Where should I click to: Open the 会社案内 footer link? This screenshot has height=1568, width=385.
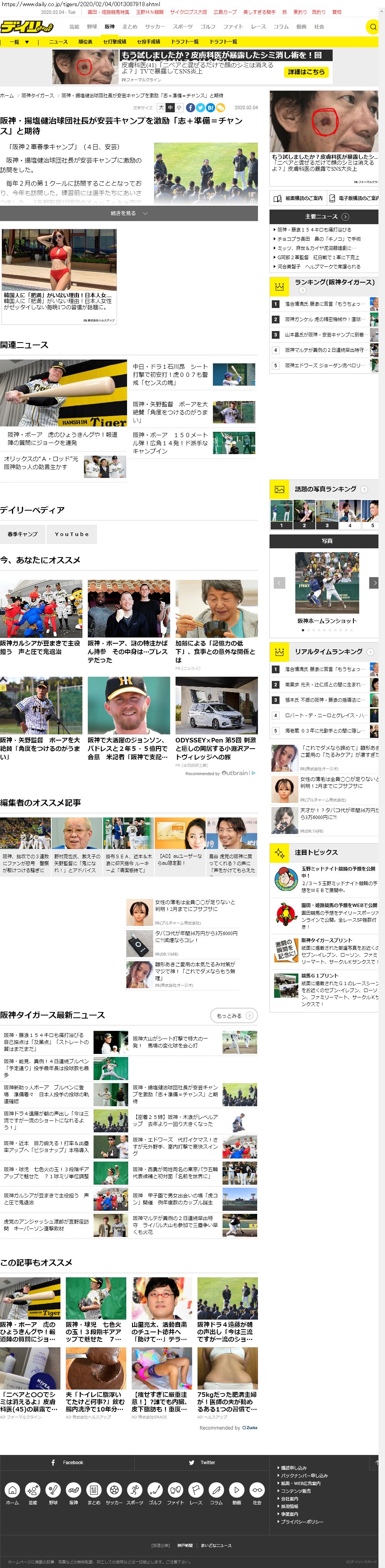290,1499
